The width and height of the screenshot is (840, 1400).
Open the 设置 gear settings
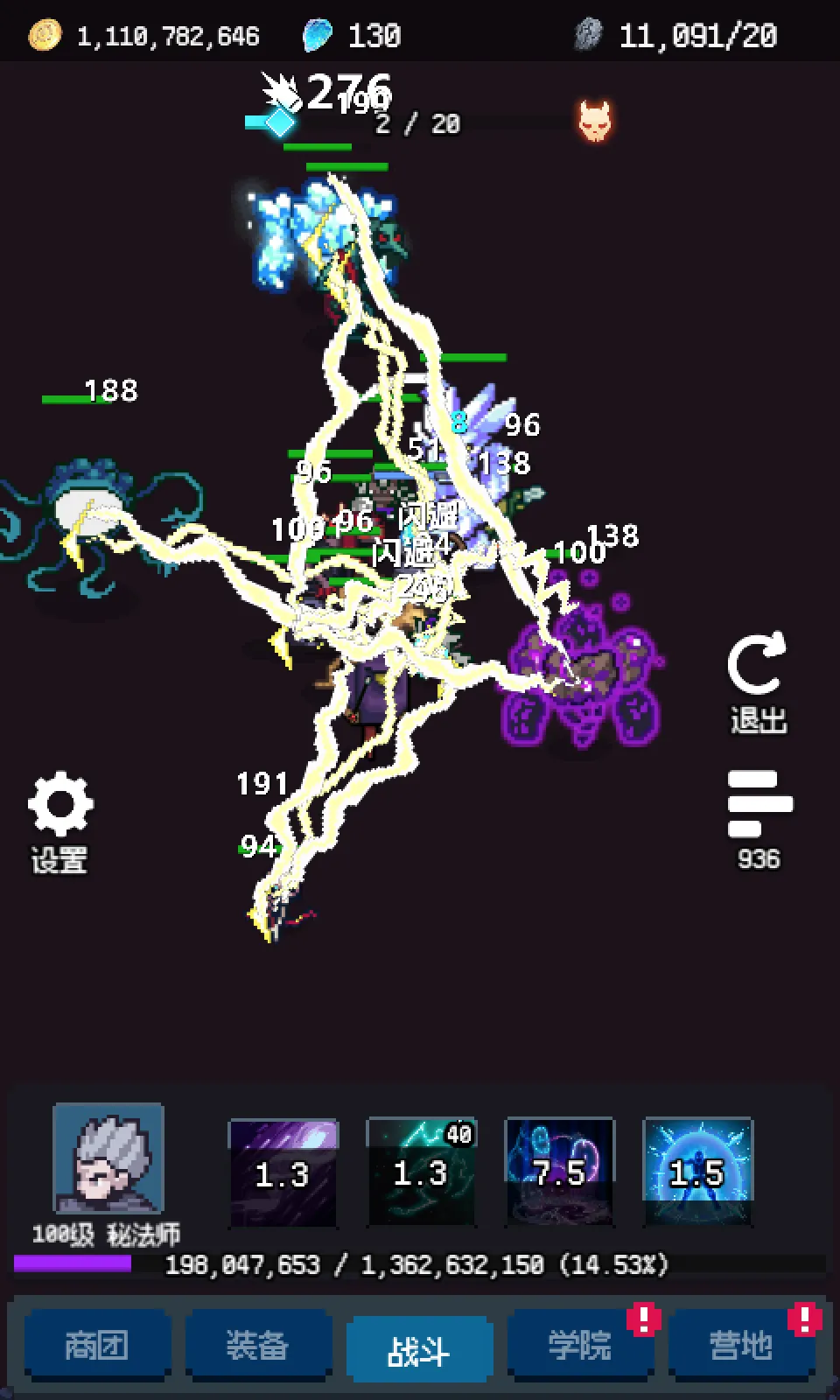coord(59,820)
